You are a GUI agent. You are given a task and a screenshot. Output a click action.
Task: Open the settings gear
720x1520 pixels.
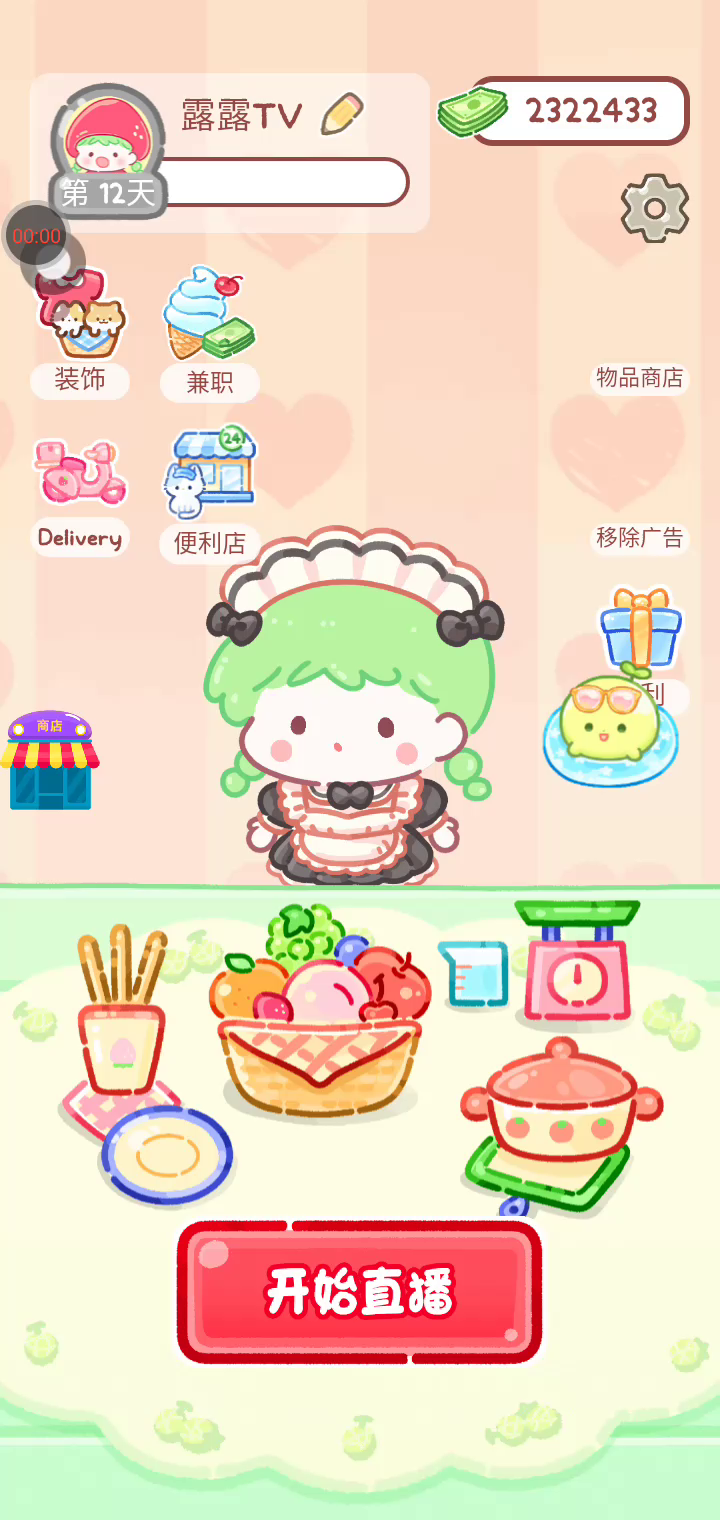655,208
